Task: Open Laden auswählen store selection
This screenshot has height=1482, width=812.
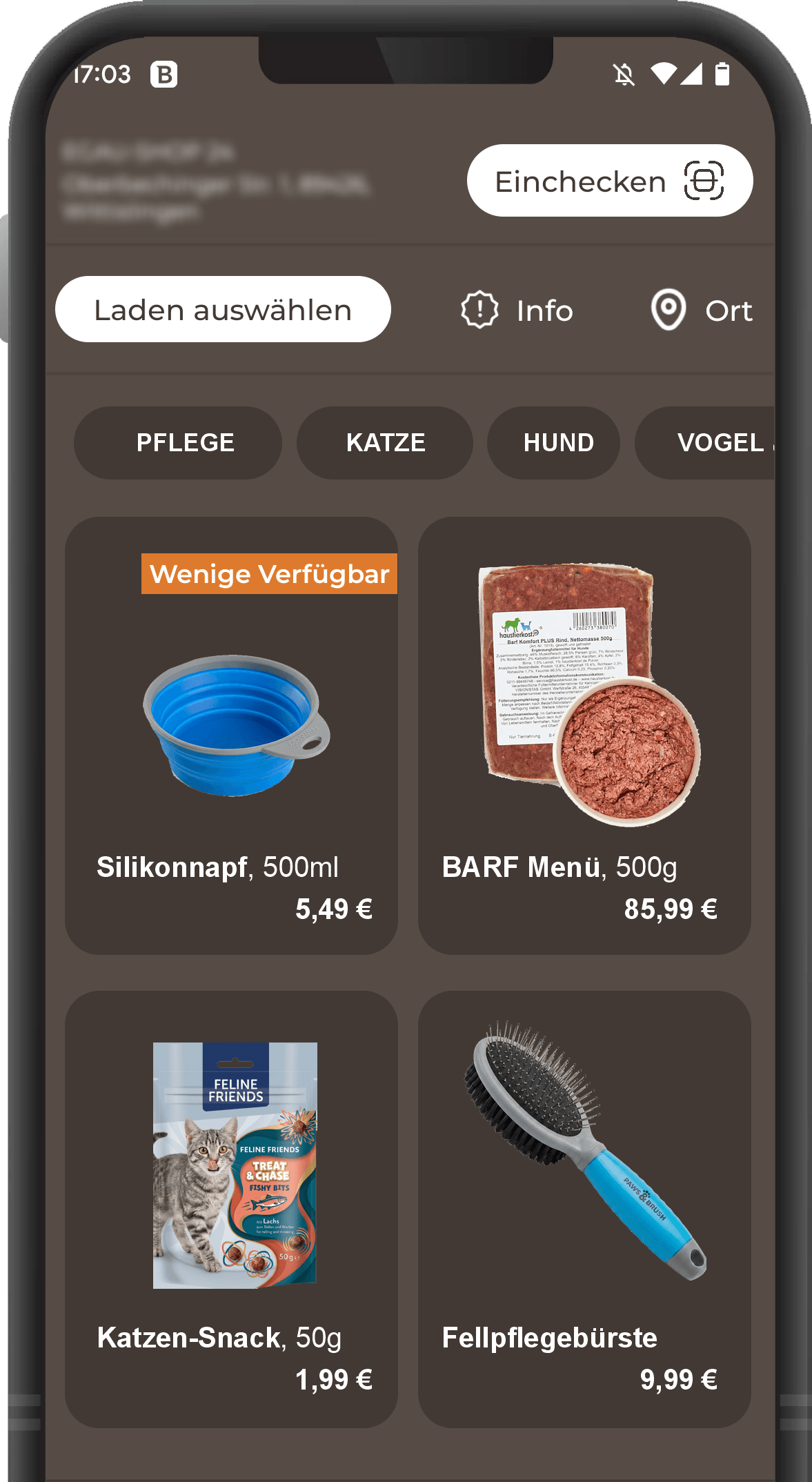Action: coord(223,310)
